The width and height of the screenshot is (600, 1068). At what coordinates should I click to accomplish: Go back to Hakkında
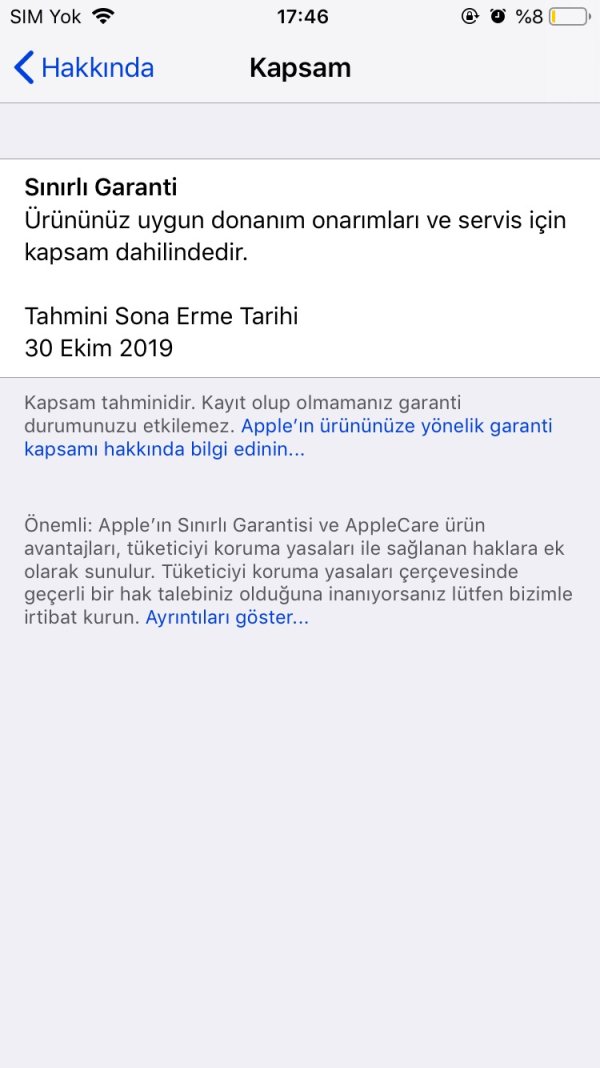coord(84,68)
